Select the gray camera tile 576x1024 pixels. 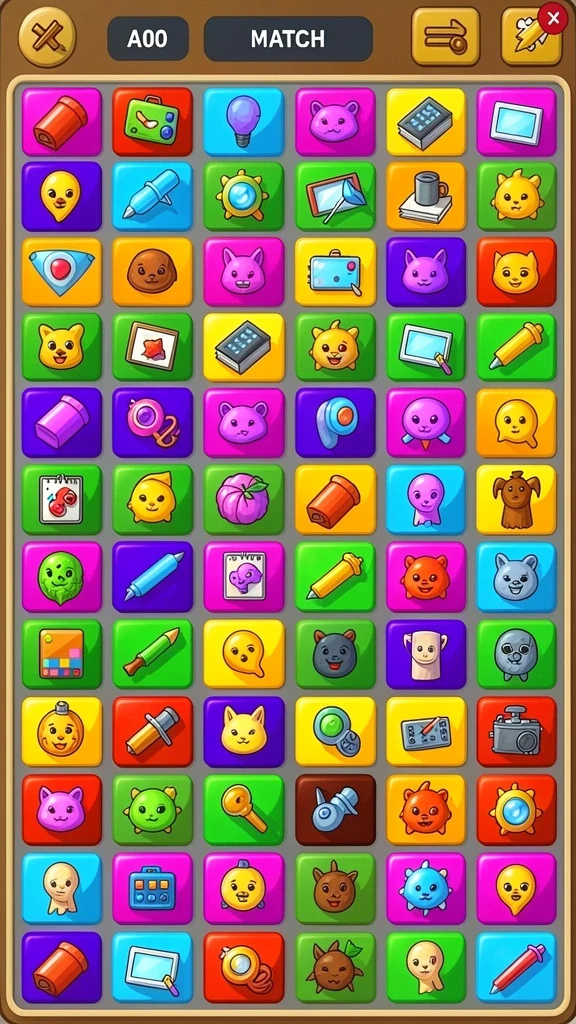(x=517, y=731)
